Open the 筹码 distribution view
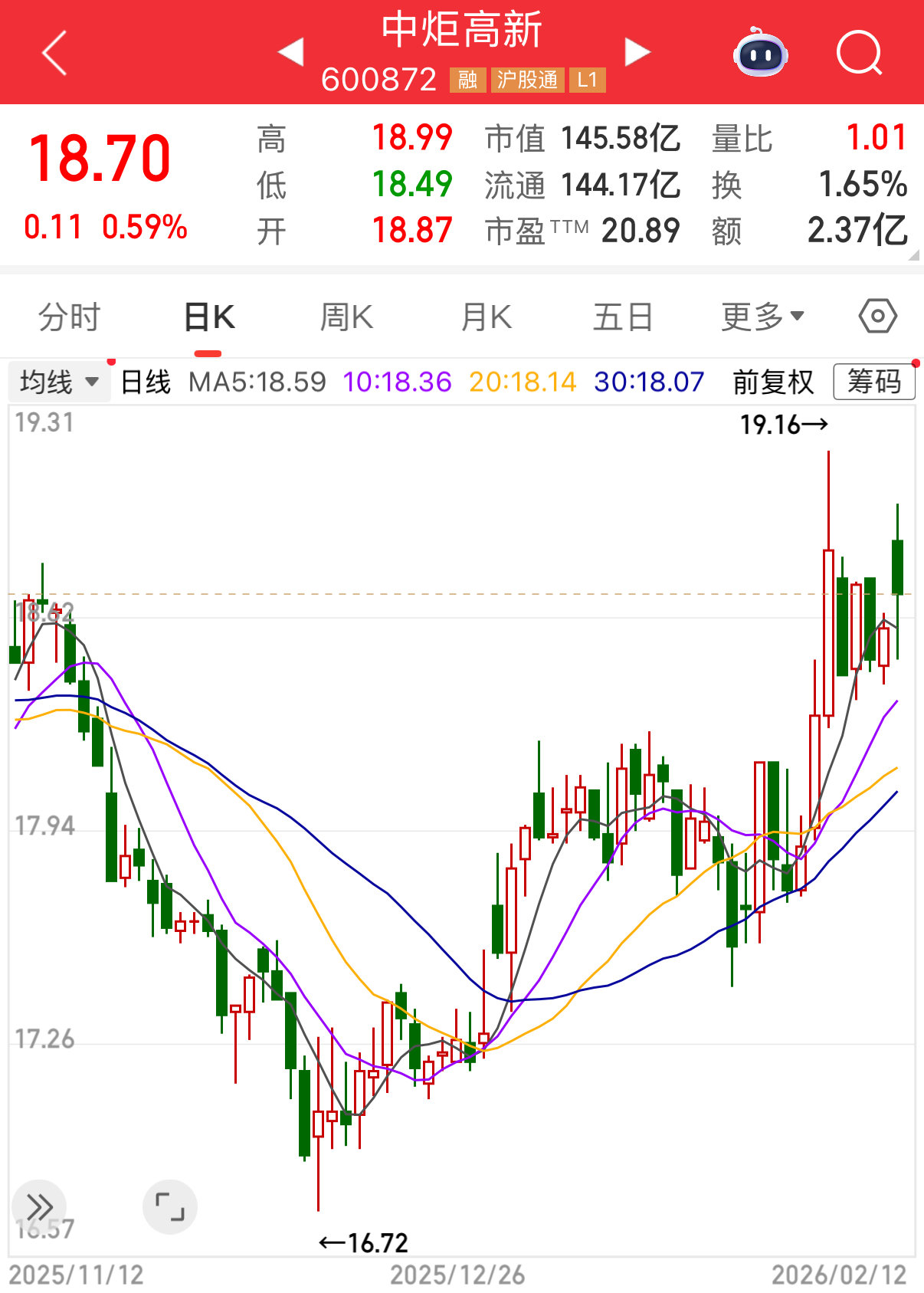Viewport: 924px width, 1293px height. click(873, 382)
